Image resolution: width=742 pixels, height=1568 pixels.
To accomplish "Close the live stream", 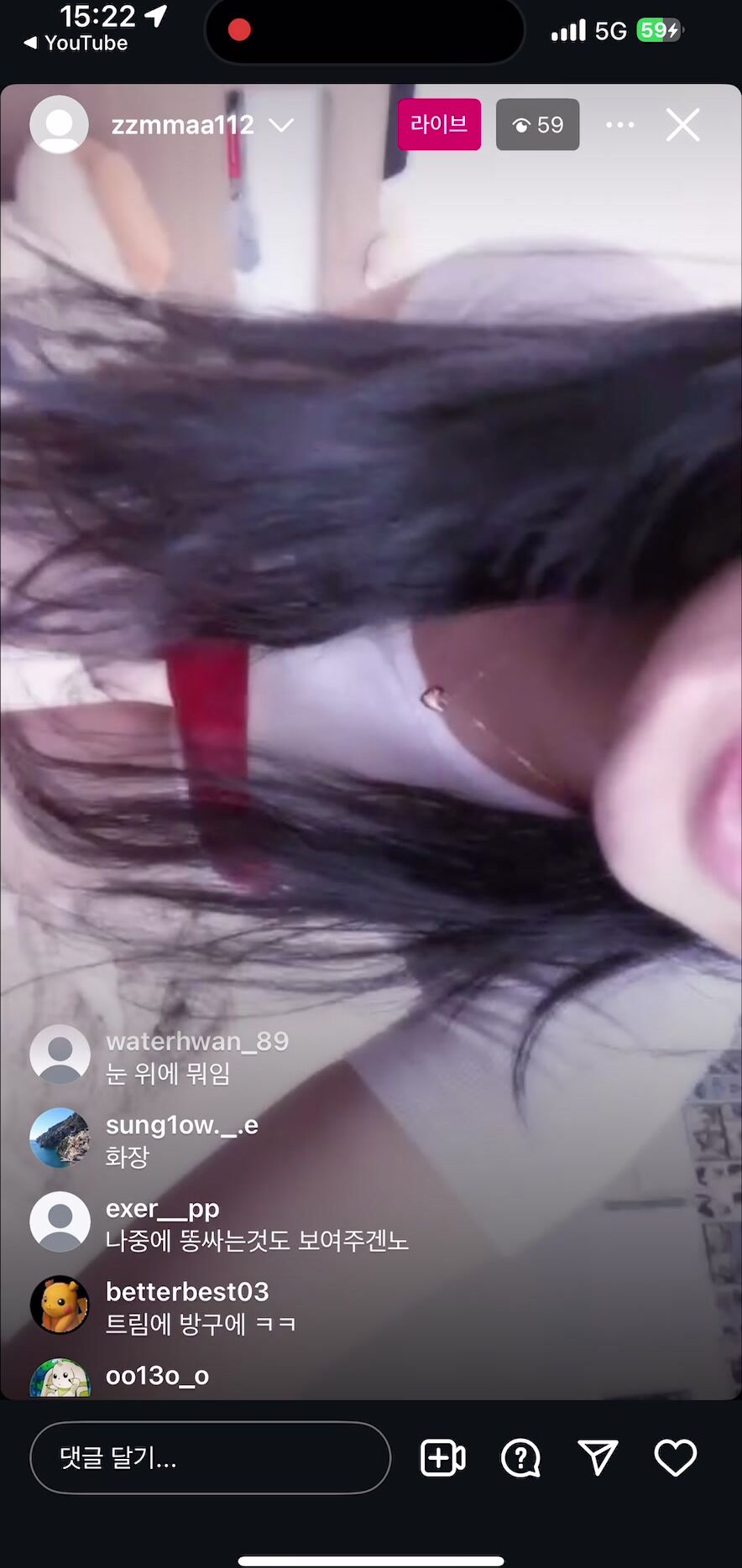I will coord(682,125).
